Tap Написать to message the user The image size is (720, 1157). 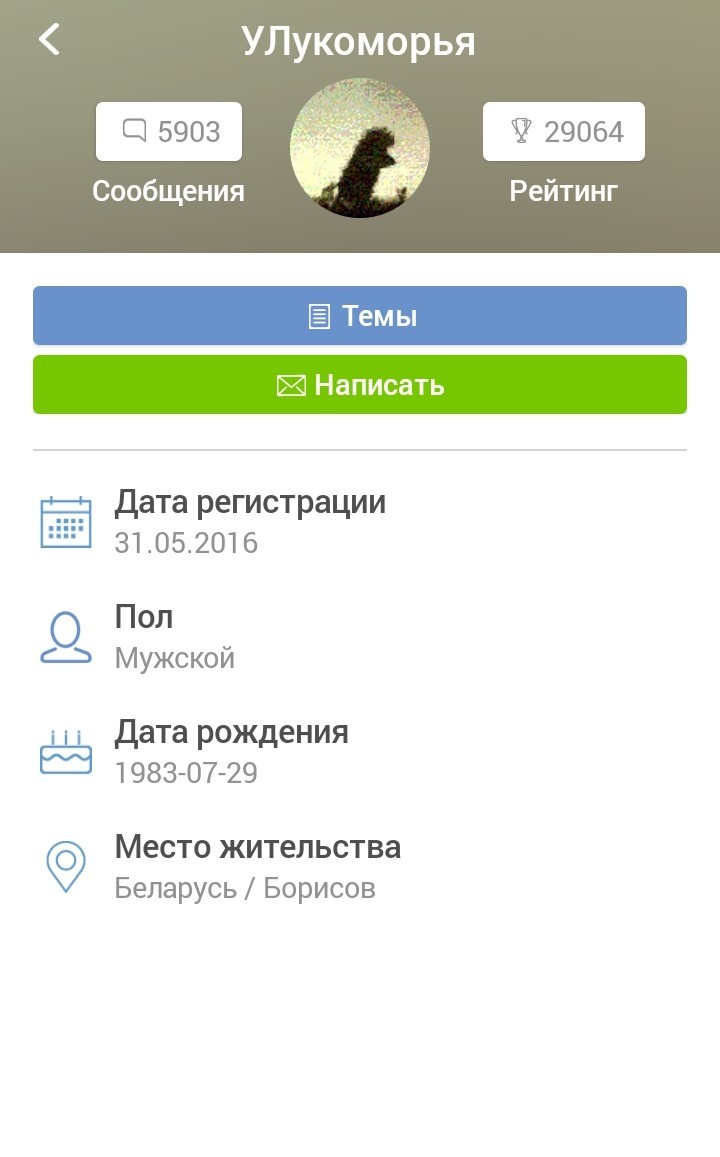click(x=360, y=384)
